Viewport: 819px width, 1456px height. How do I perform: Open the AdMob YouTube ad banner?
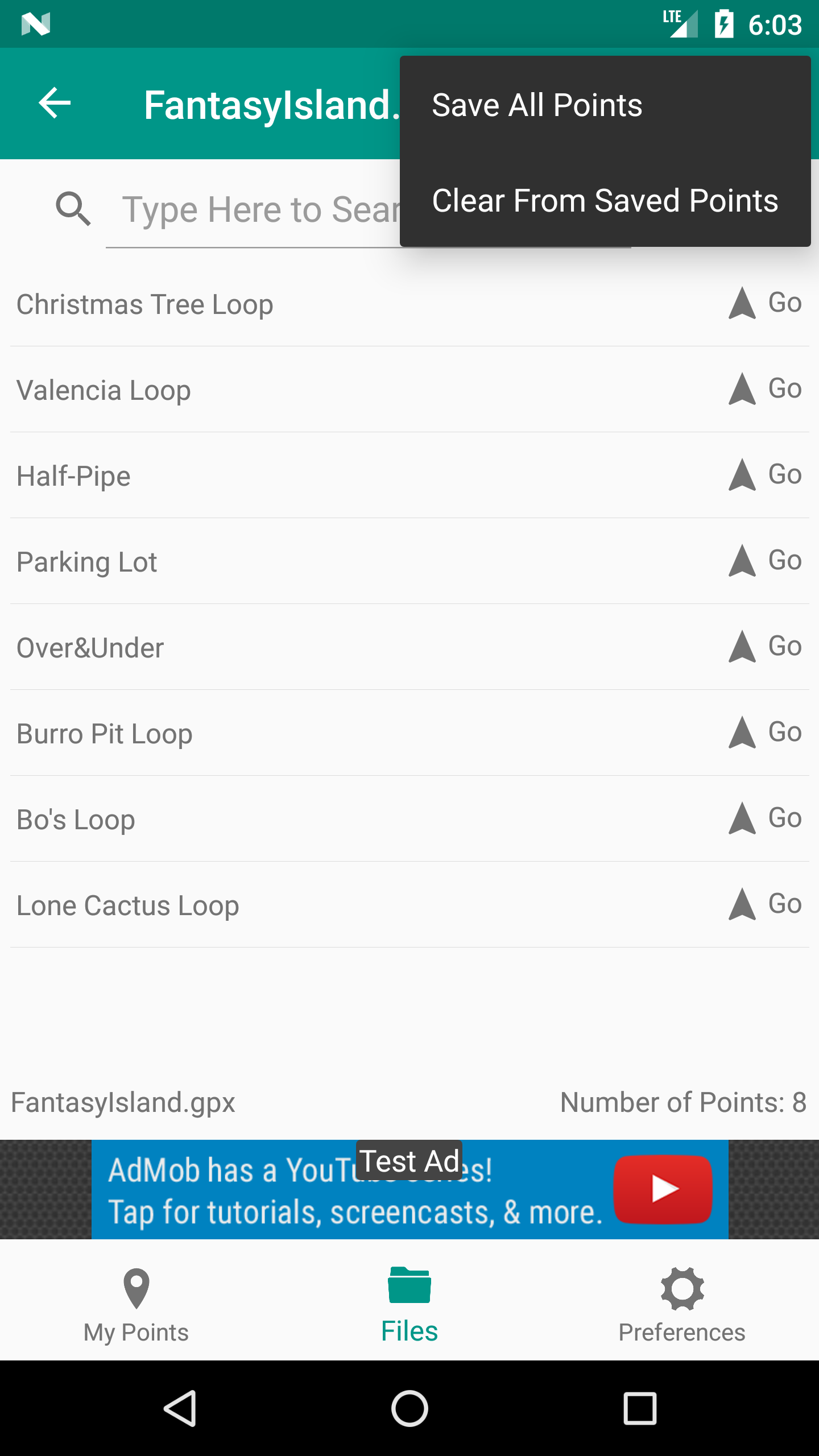tap(409, 1189)
